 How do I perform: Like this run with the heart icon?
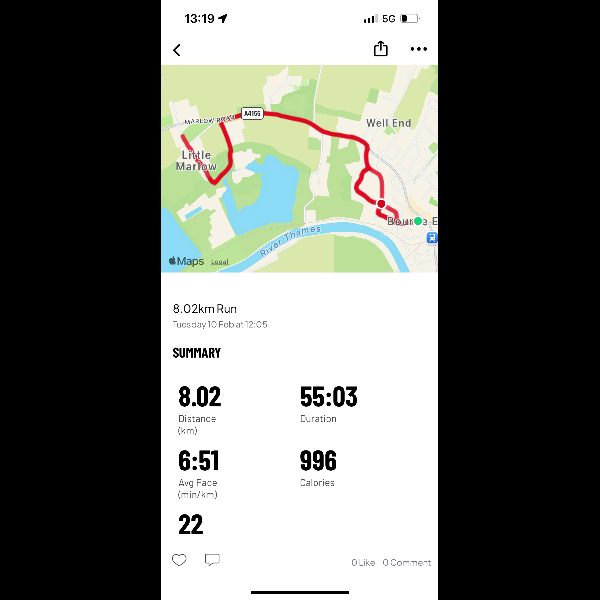(x=179, y=560)
